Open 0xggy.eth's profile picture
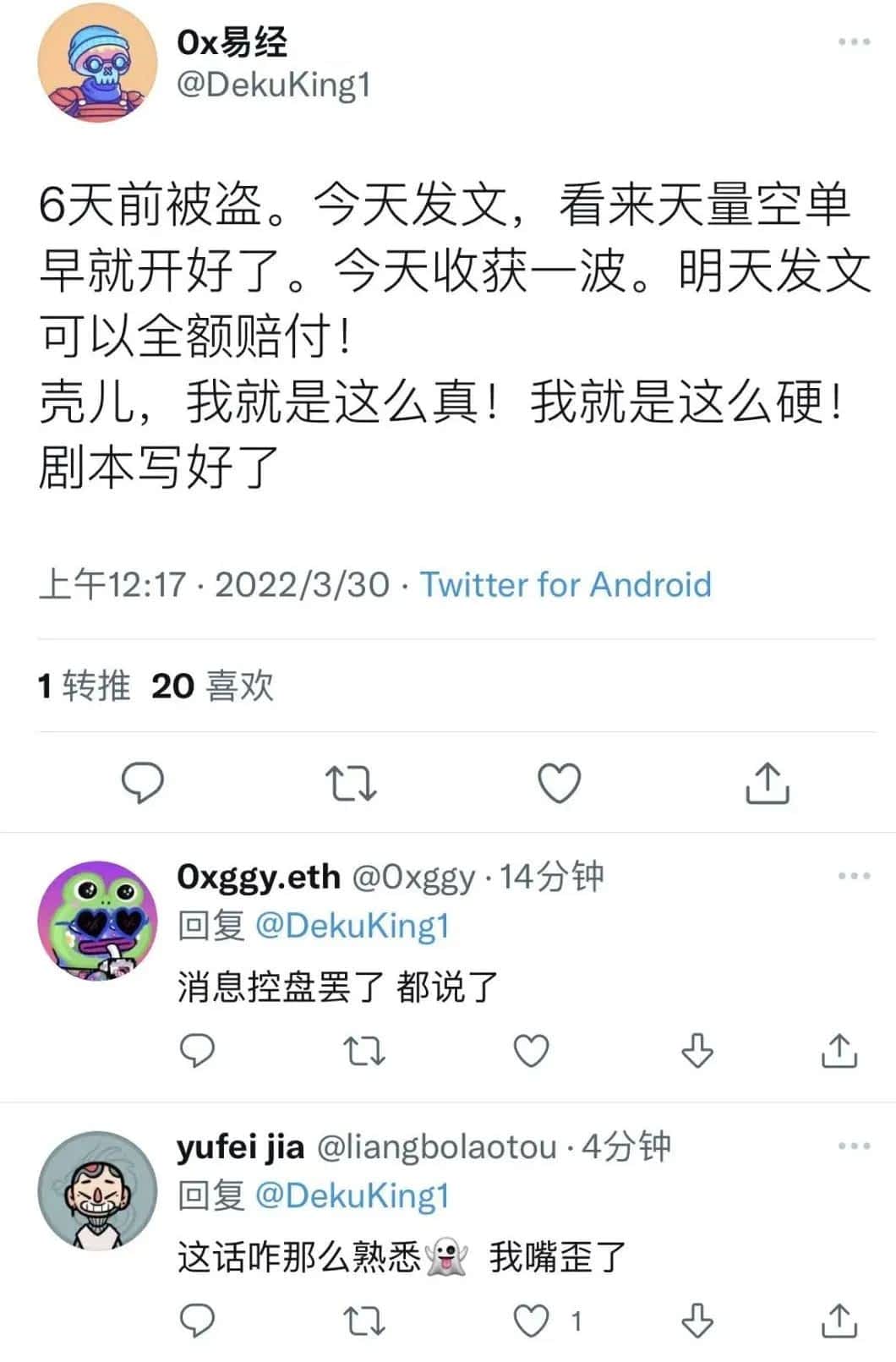This screenshot has width=896, height=1362. click(x=98, y=920)
